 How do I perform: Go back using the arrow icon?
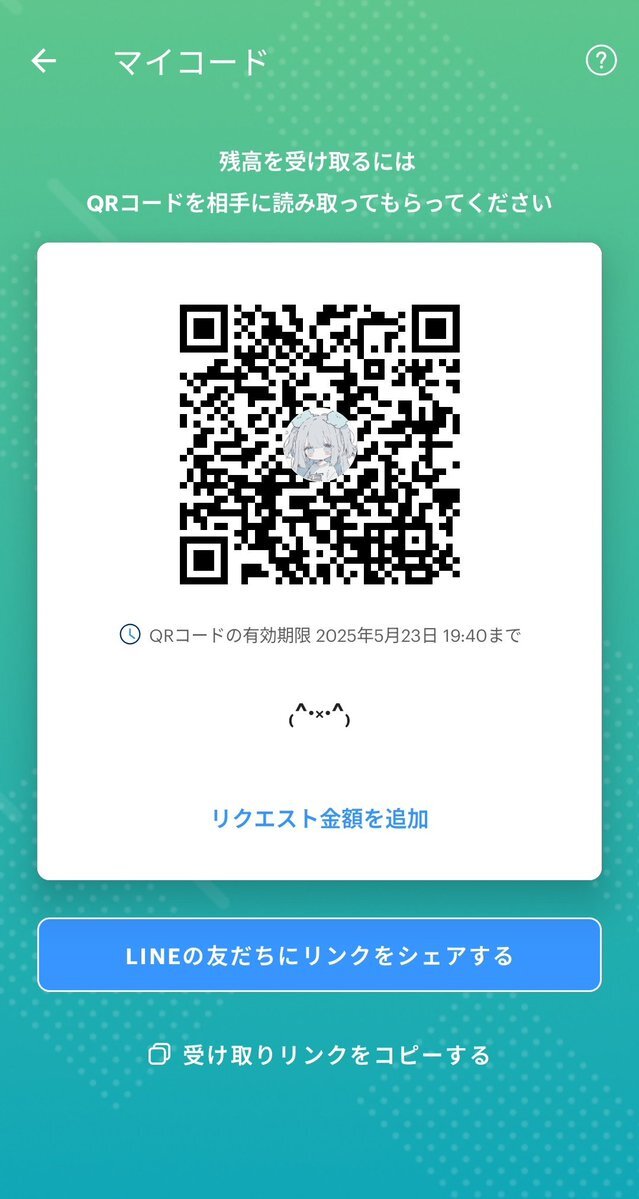coord(44,61)
